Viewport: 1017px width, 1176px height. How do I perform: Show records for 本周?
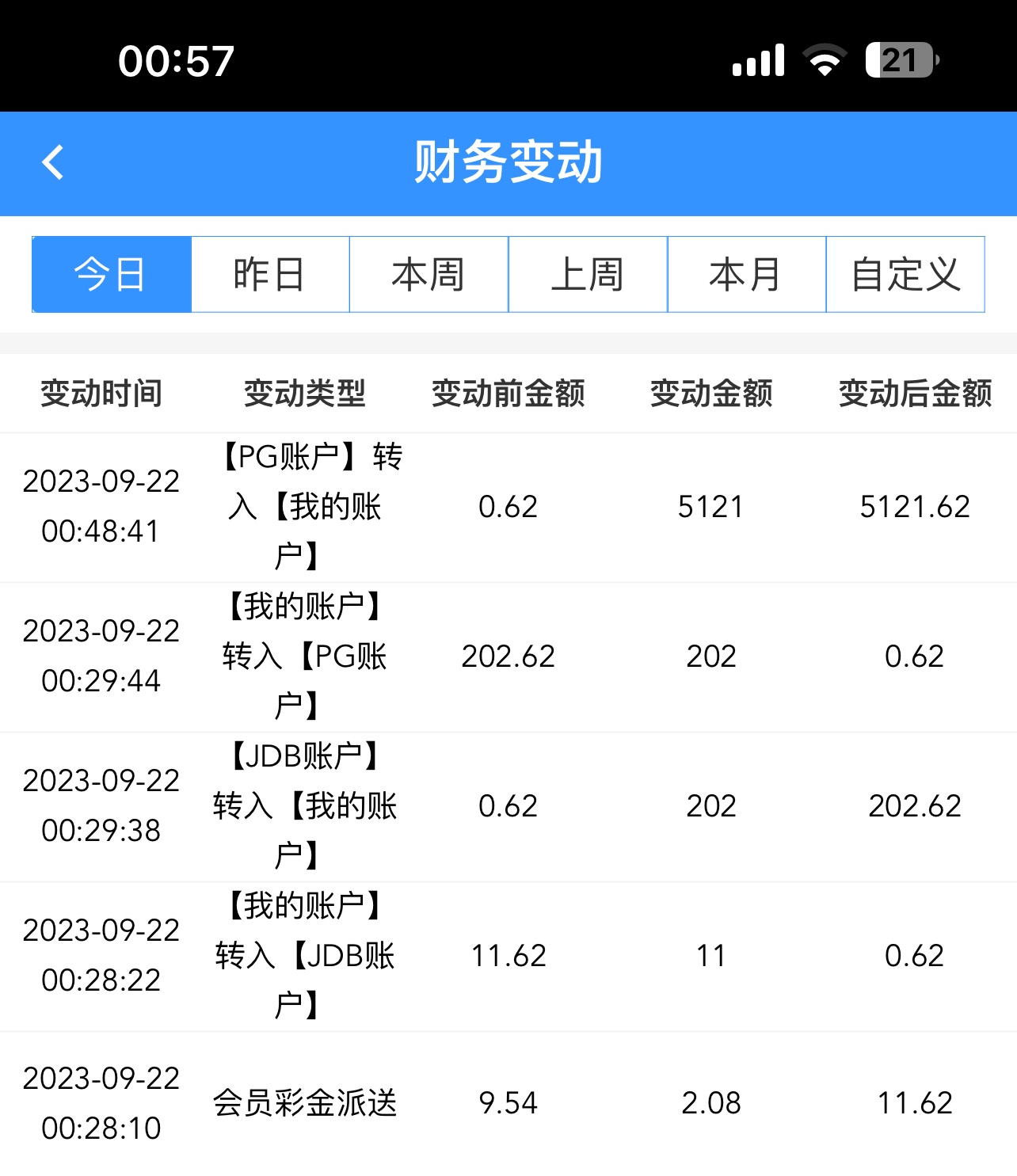tap(429, 275)
